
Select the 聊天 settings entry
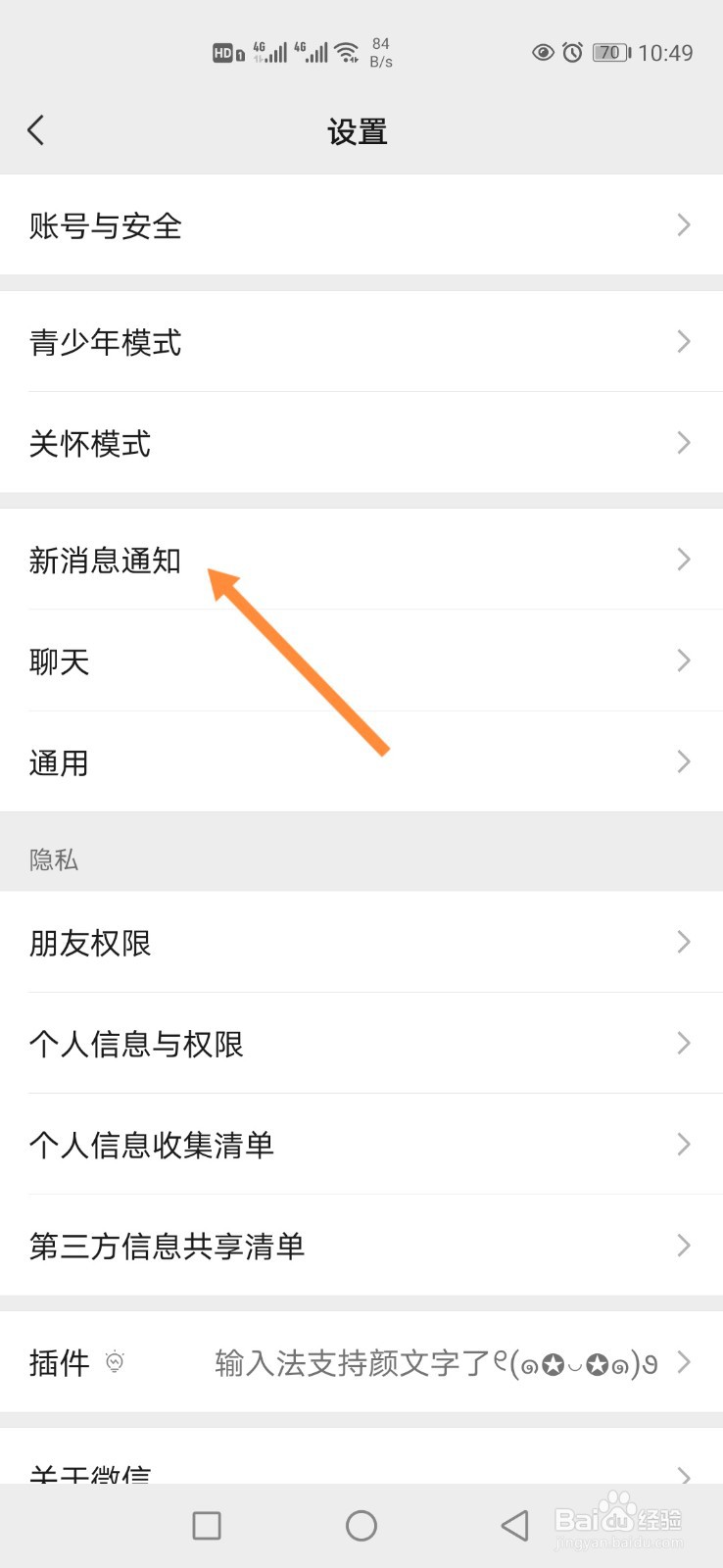click(x=59, y=661)
